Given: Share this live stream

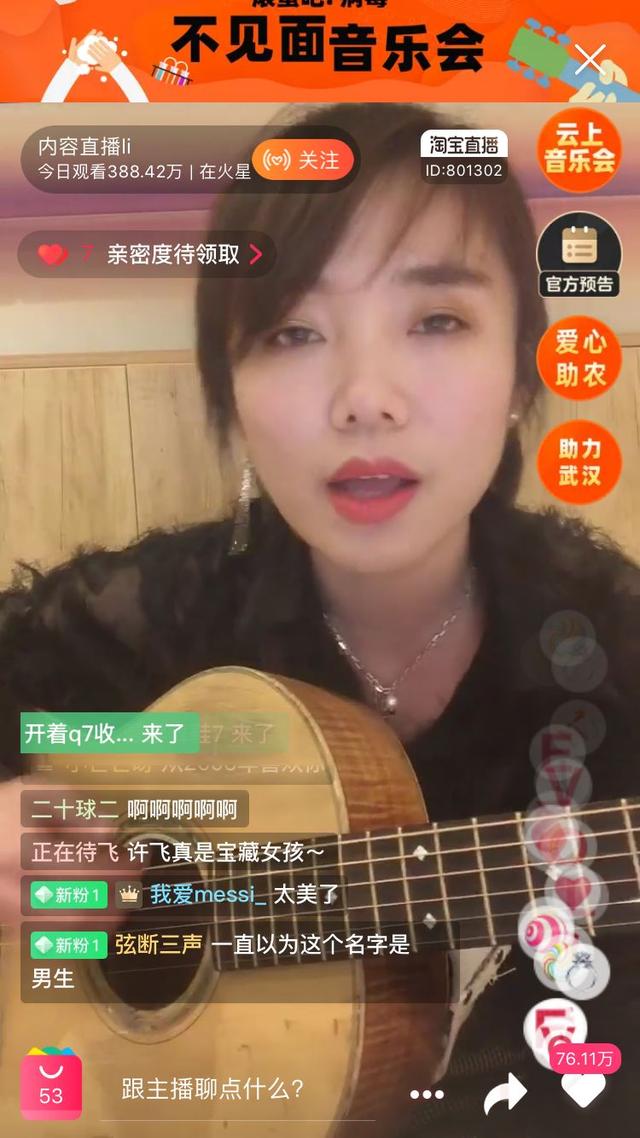Looking at the screenshot, I should pos(506,1093).
